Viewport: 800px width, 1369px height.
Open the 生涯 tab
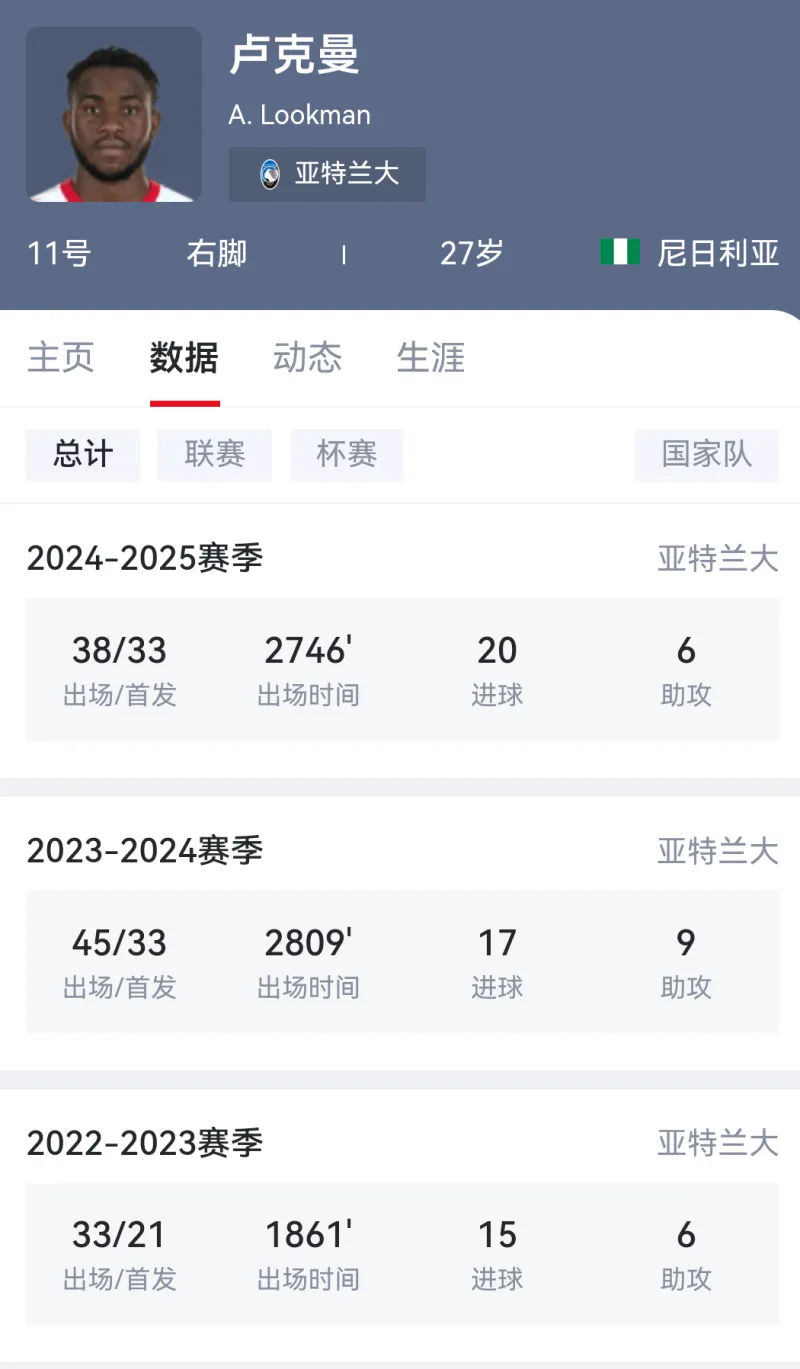click(x=431, y=358)
